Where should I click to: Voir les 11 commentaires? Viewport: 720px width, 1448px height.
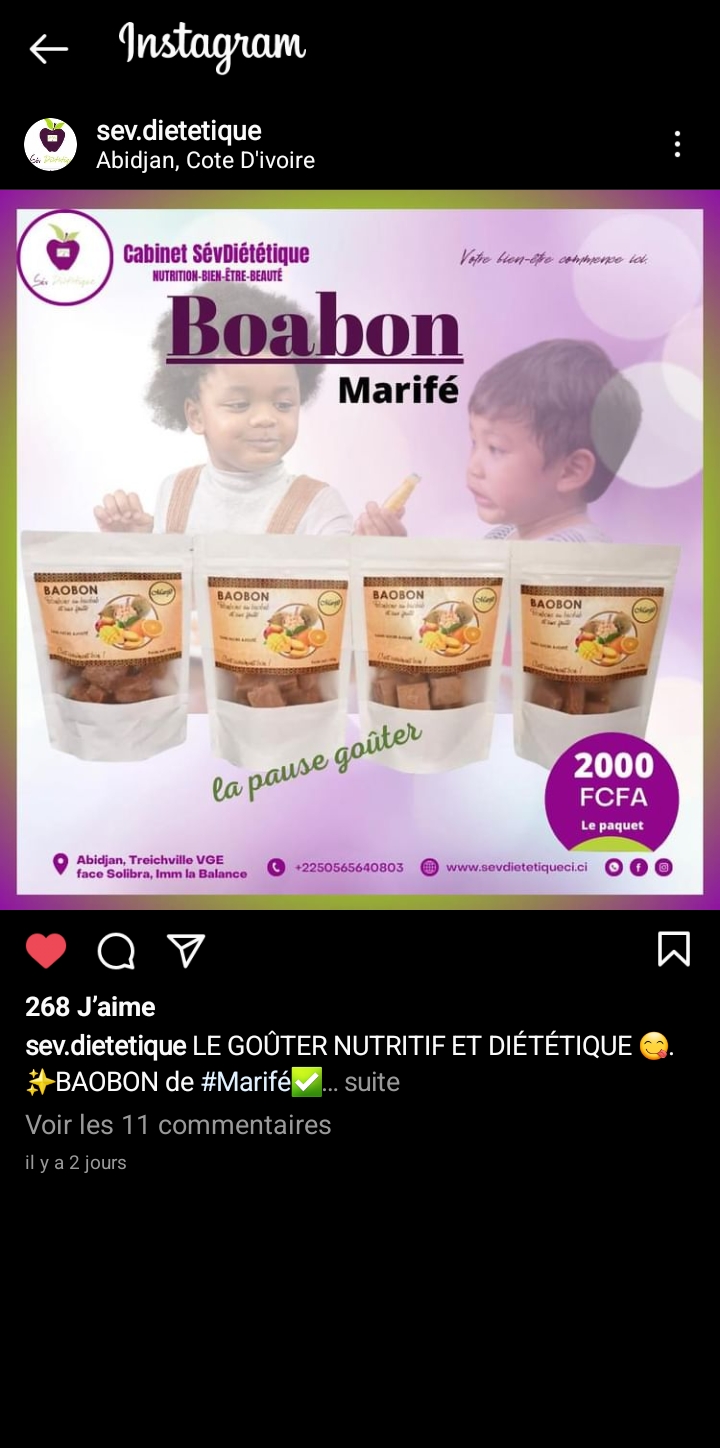(x=178, y=1125)
